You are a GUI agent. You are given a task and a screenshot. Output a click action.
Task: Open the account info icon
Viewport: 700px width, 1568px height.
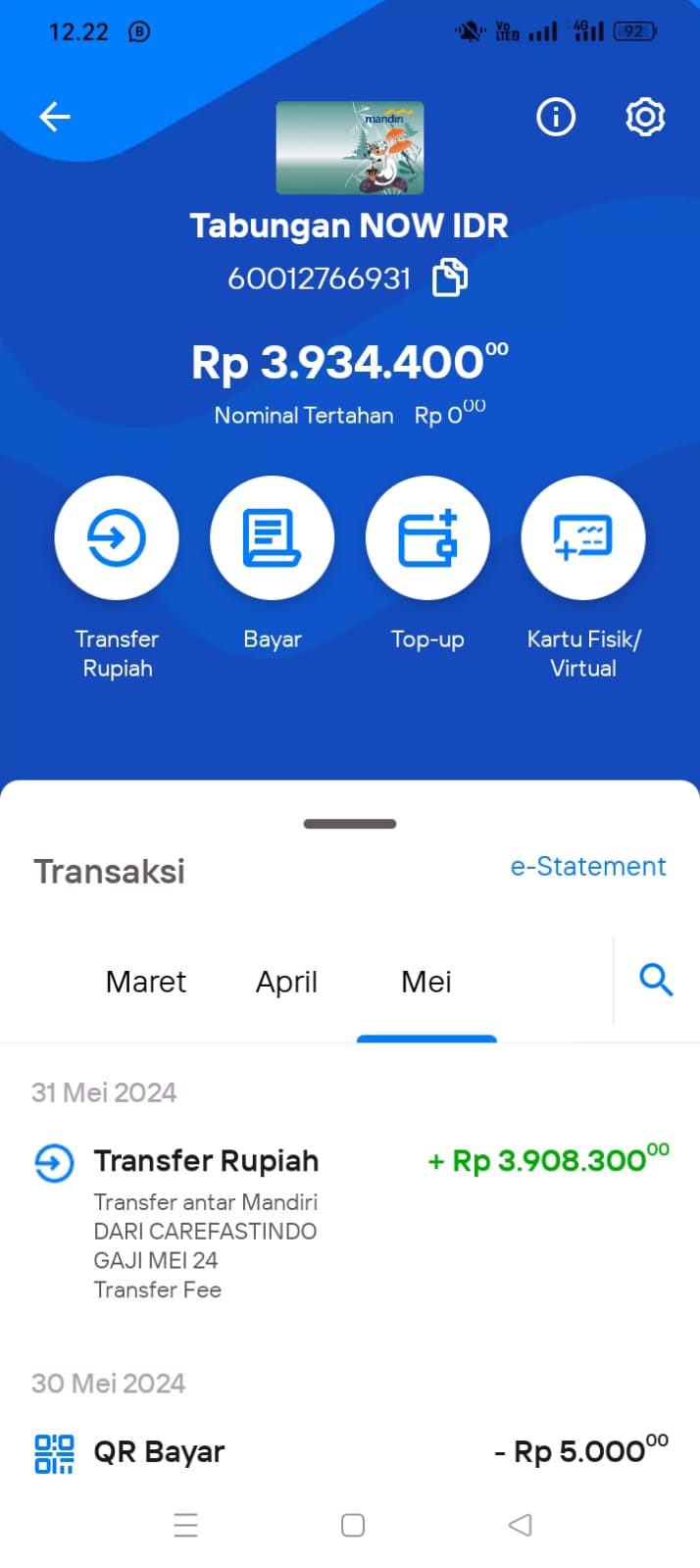[556, 118]
